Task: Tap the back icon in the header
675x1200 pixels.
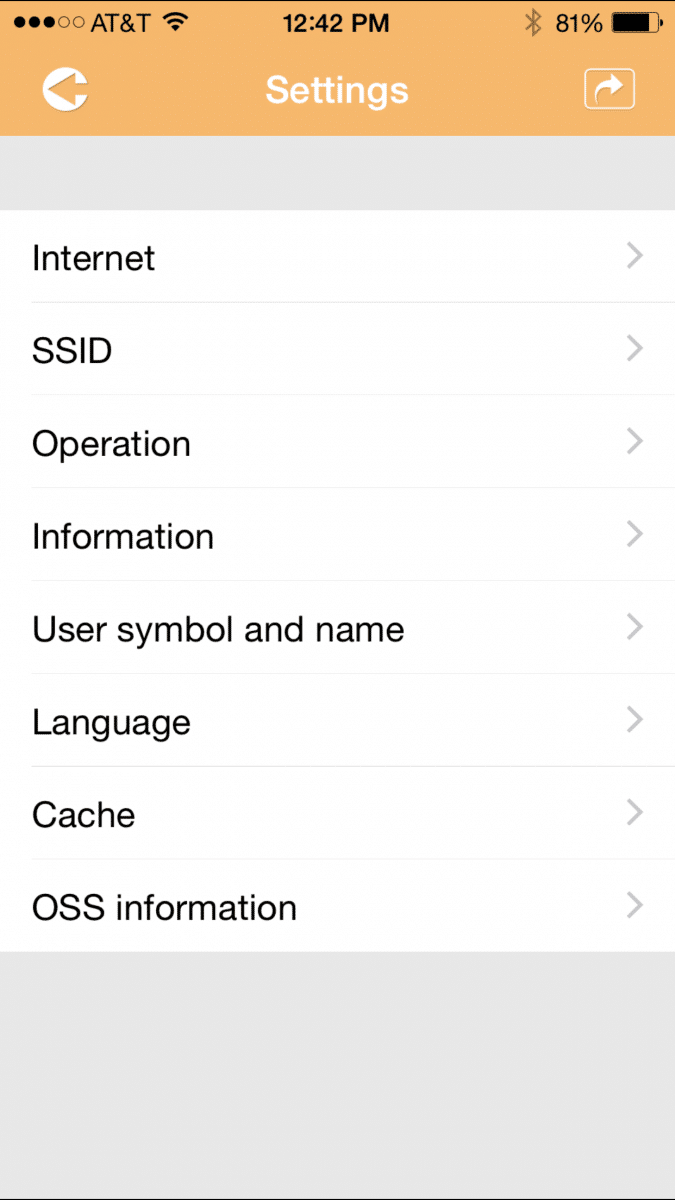Action: pos(66,90)
